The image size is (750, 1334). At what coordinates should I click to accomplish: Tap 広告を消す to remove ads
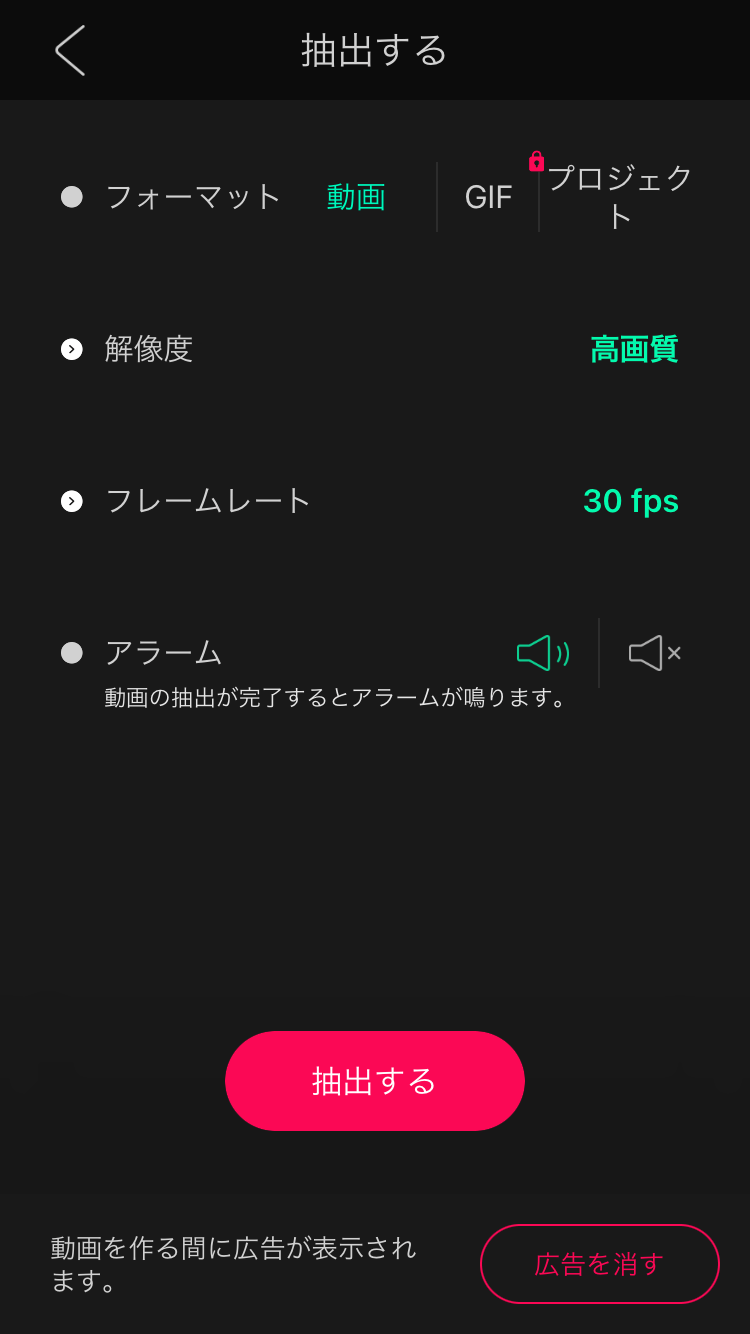[x=600, y=1264]
